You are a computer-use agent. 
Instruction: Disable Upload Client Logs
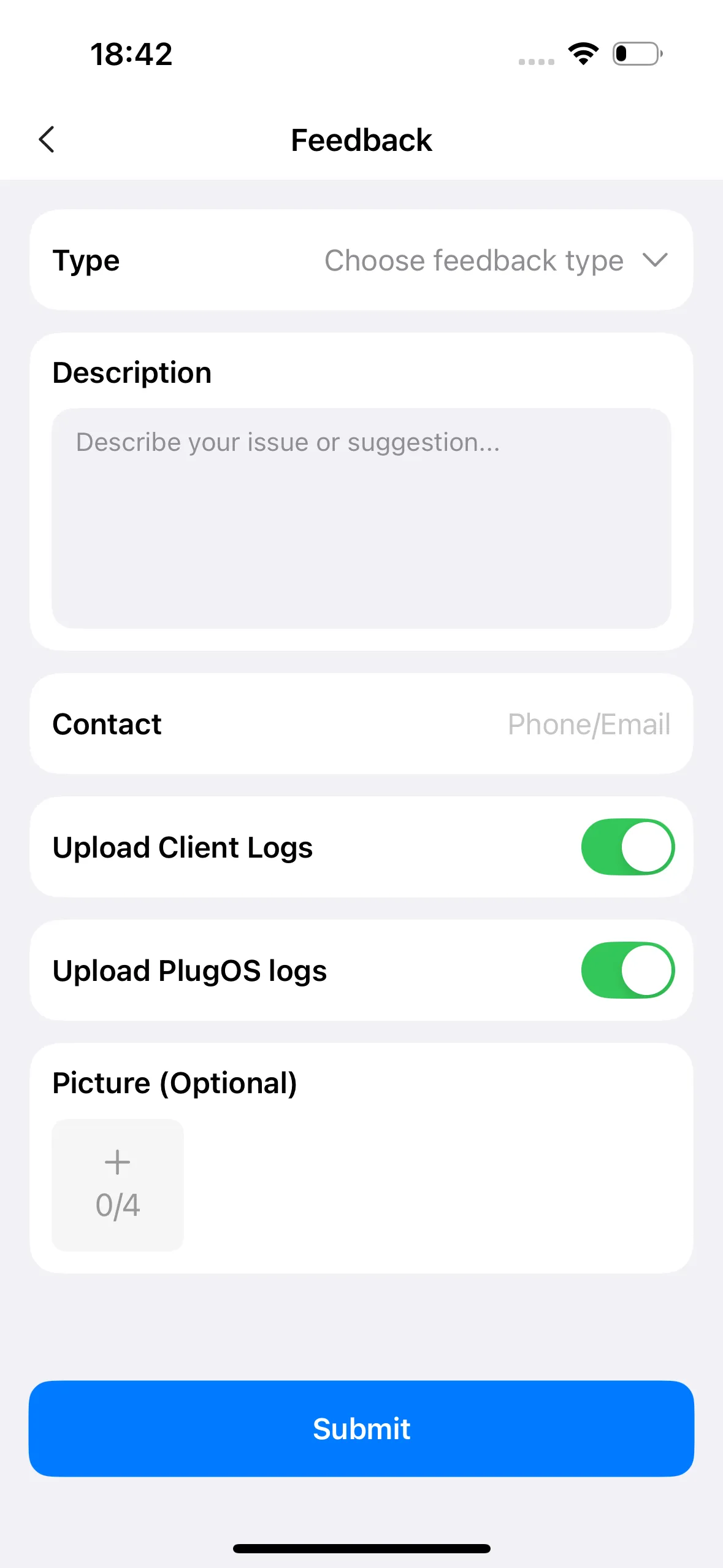click(627, 847)
